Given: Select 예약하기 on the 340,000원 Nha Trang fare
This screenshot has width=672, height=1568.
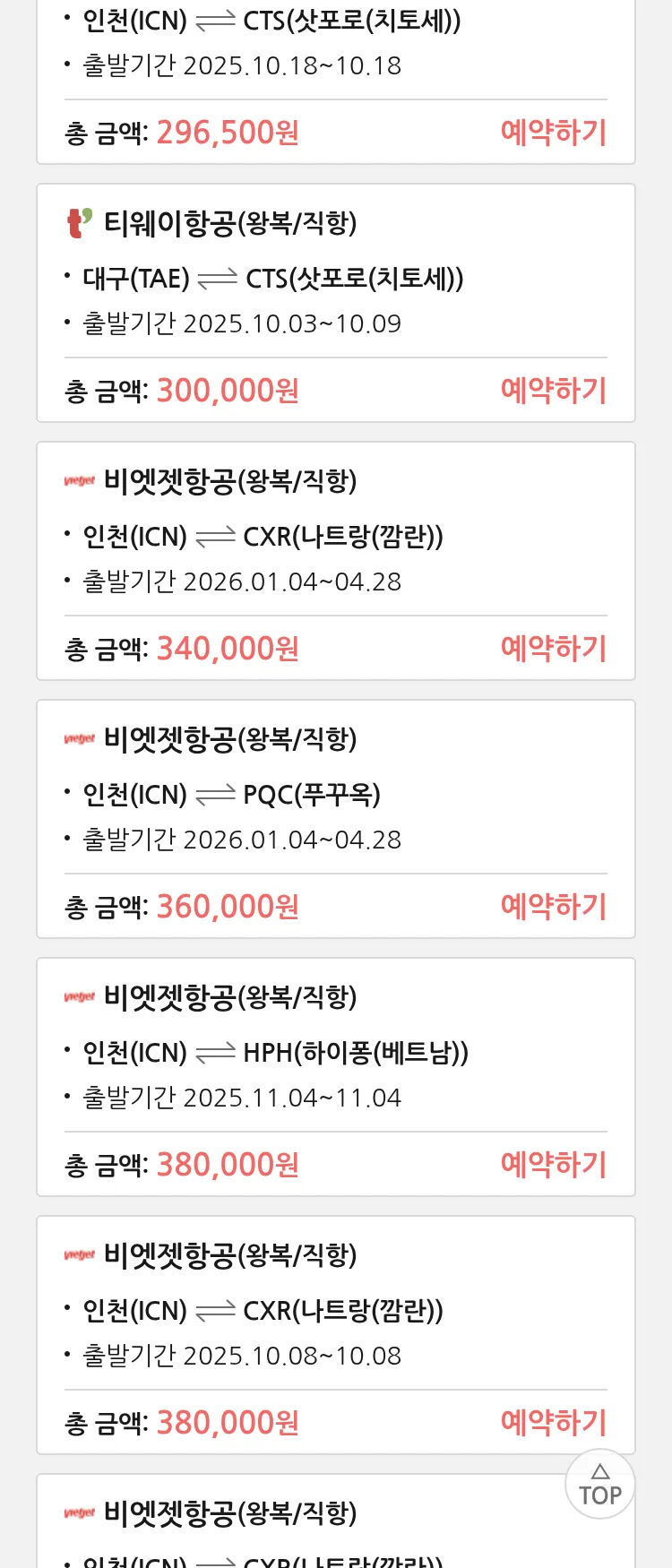Looking at the screenshot, I should [553, 649].
